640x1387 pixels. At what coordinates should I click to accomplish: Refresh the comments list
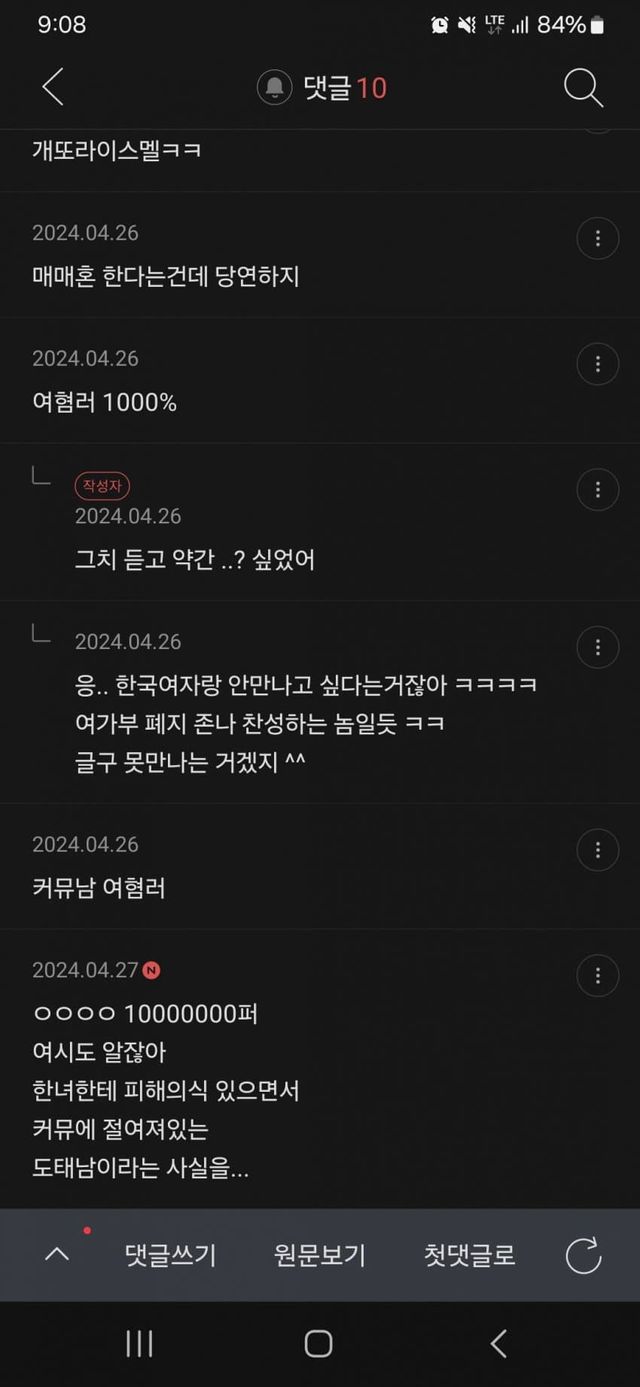[x=583, y=1255]
